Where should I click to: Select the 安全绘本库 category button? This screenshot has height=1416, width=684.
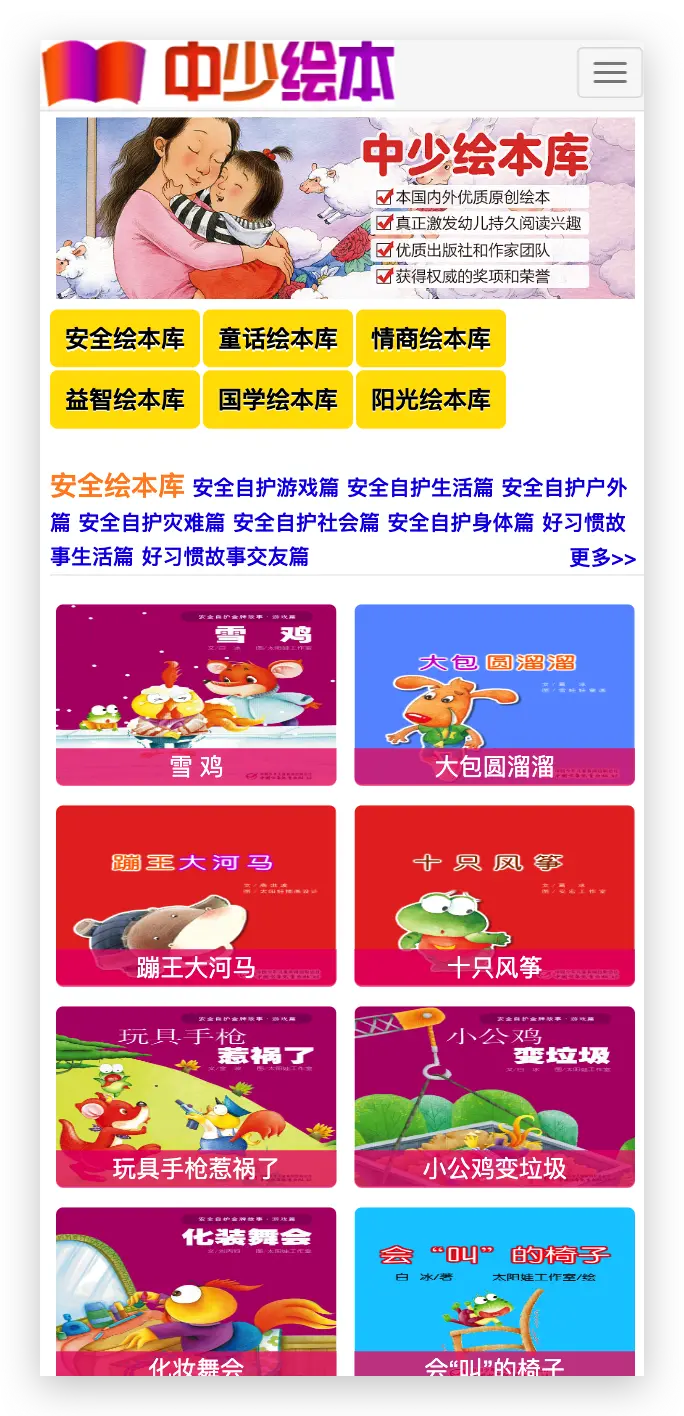(125, 339)
